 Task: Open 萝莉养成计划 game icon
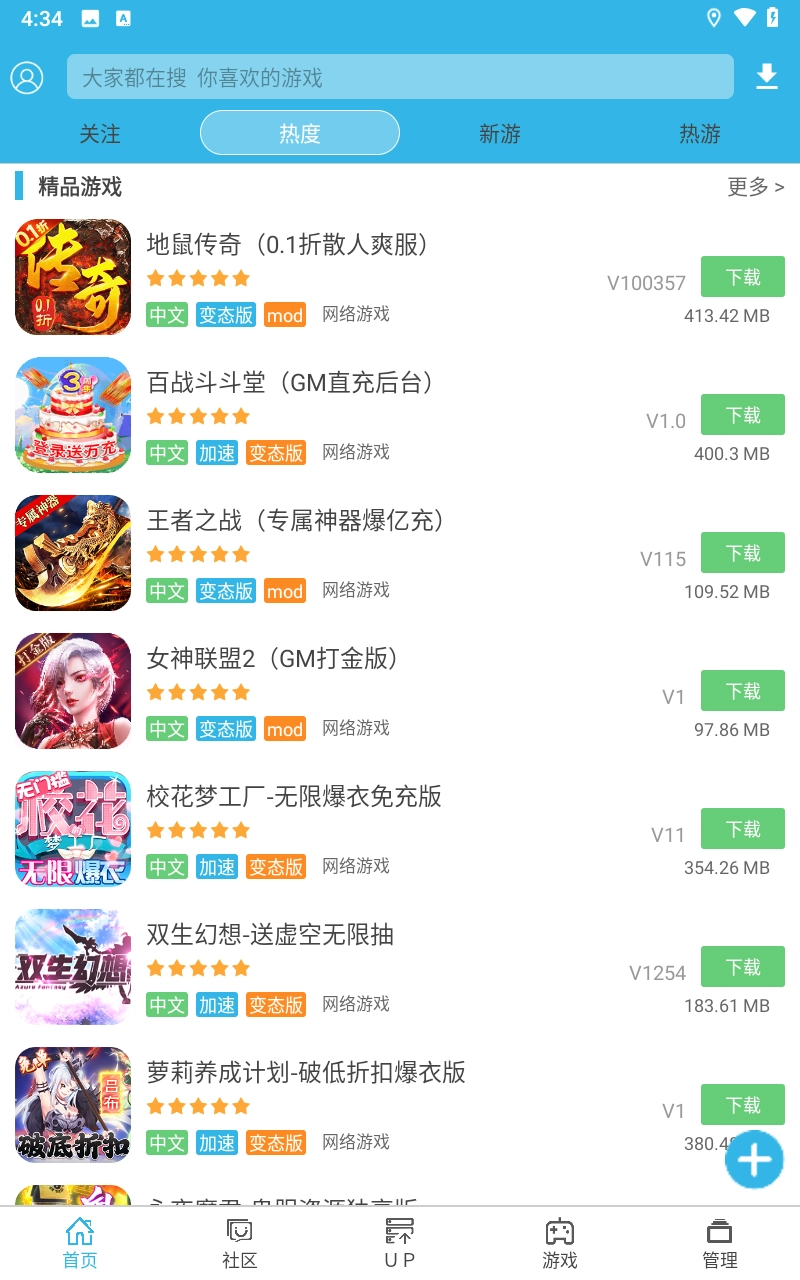click(73, 1105)
